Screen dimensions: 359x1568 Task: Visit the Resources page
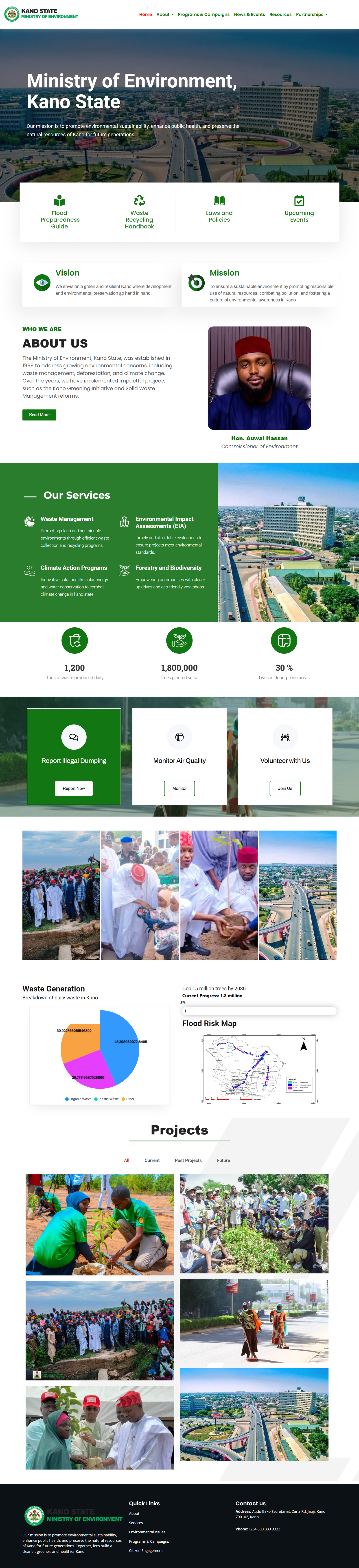[280, 14]
